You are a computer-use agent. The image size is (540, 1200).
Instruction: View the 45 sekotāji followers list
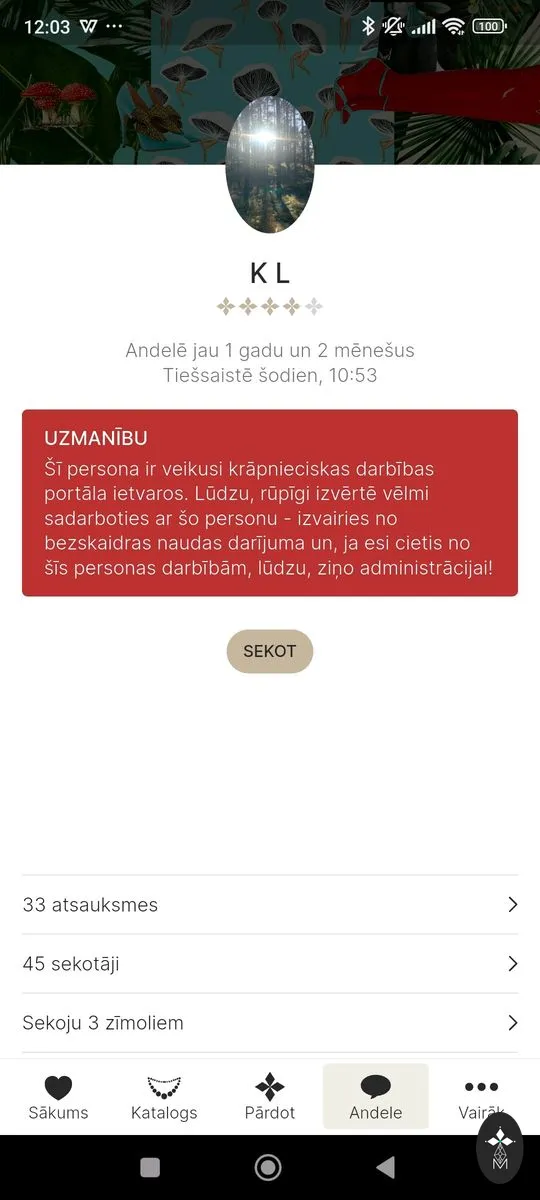270,964
